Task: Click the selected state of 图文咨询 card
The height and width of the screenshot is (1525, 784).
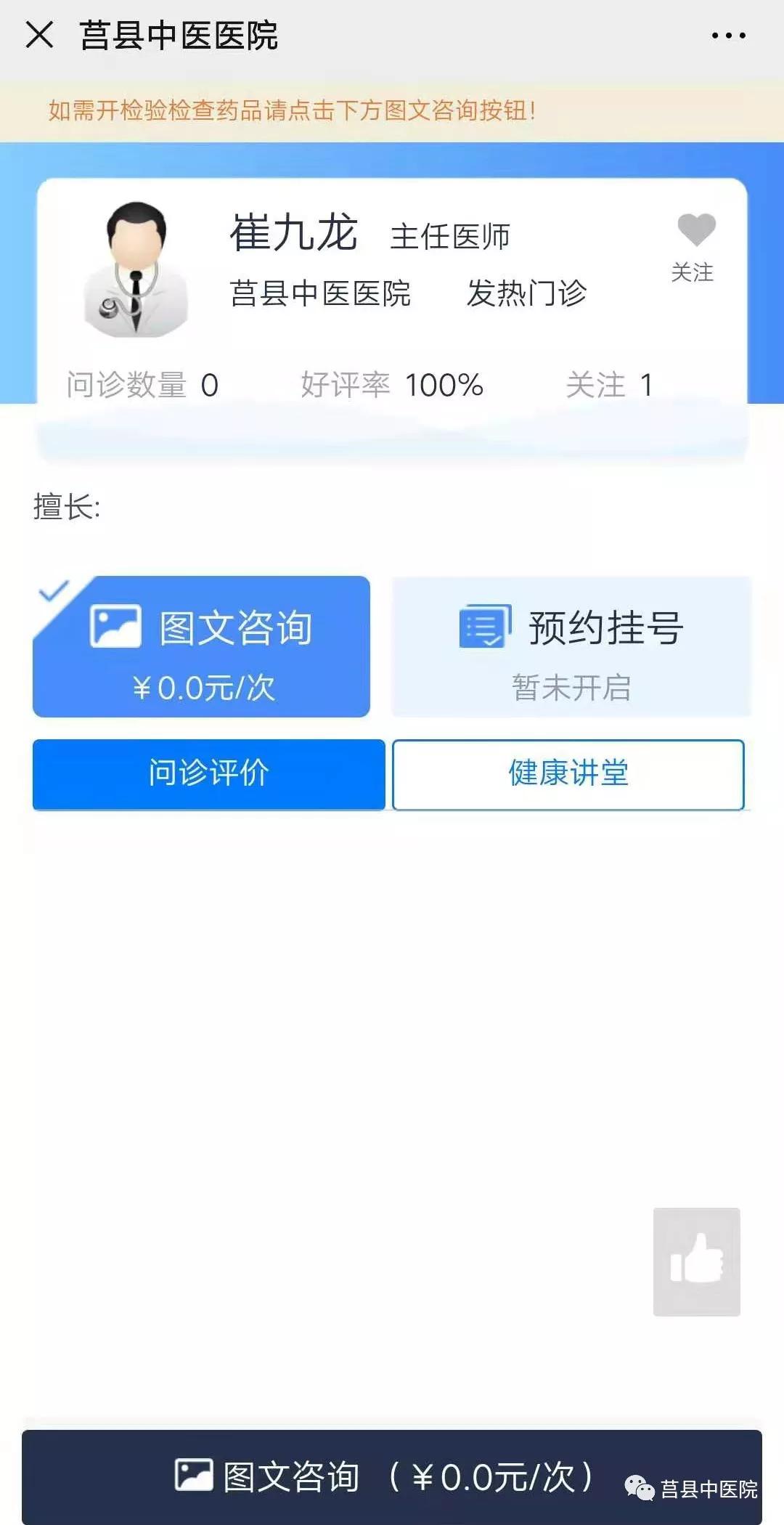Action: point(201,646)
